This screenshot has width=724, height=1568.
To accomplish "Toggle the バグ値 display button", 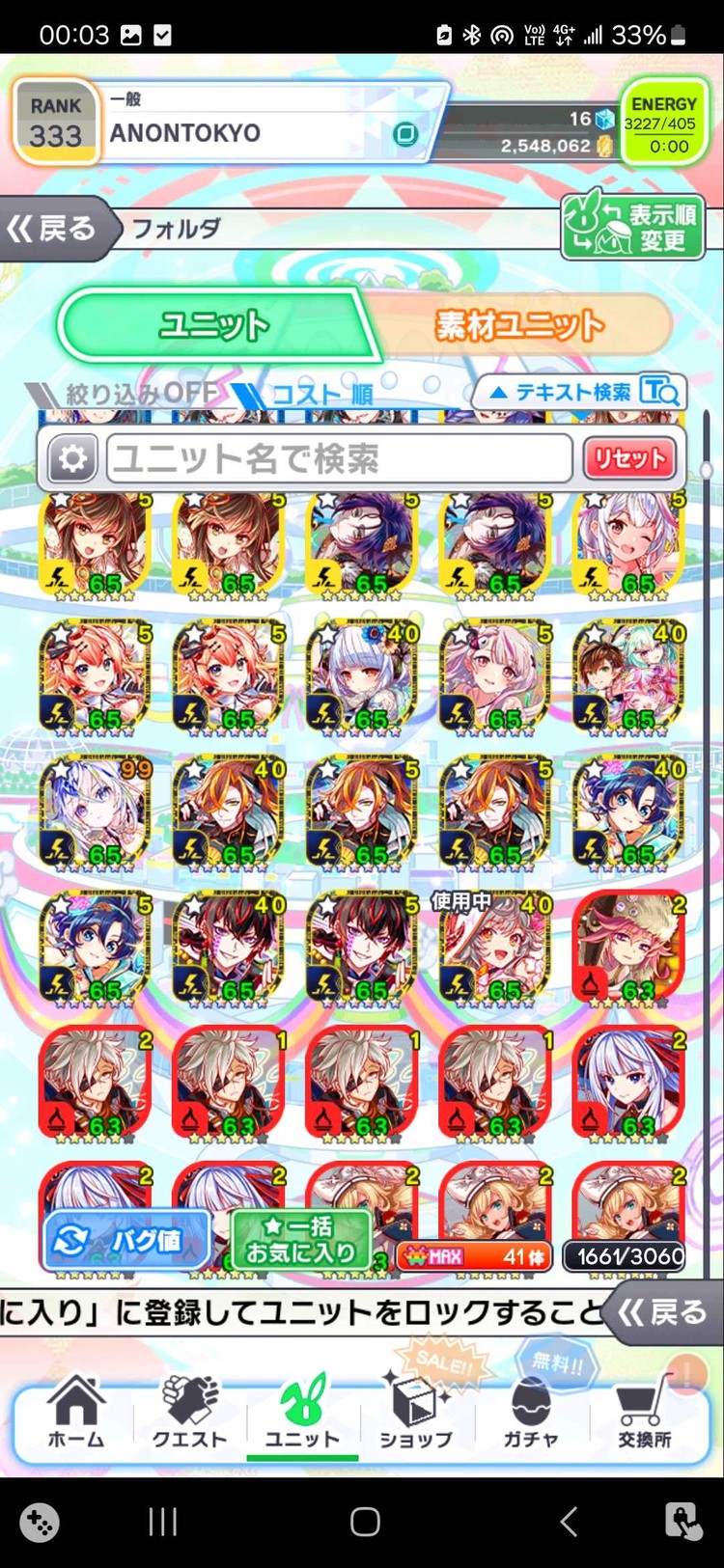I will (125, 1240).
